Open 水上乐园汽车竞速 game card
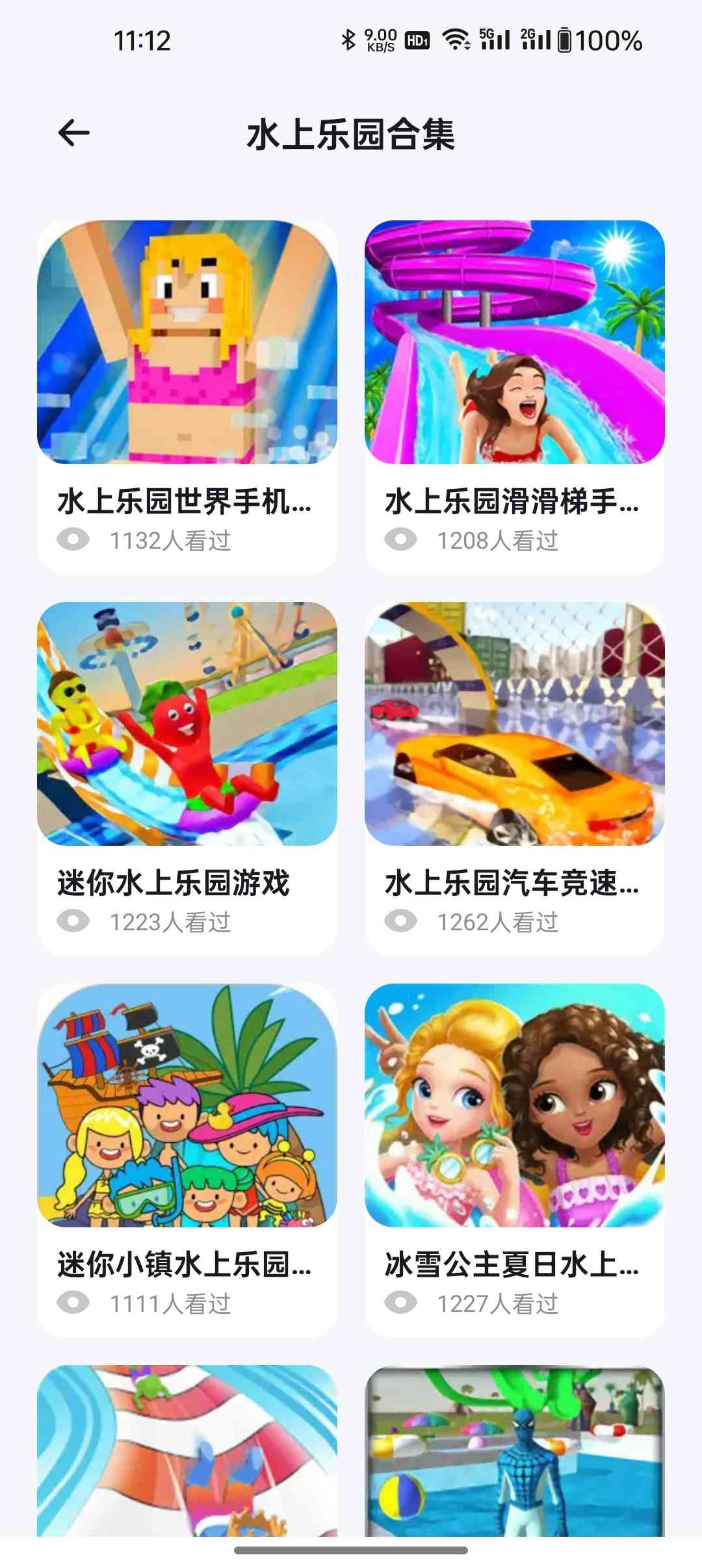This screenshot has height=1568, width=702. (x=515, y=778)
